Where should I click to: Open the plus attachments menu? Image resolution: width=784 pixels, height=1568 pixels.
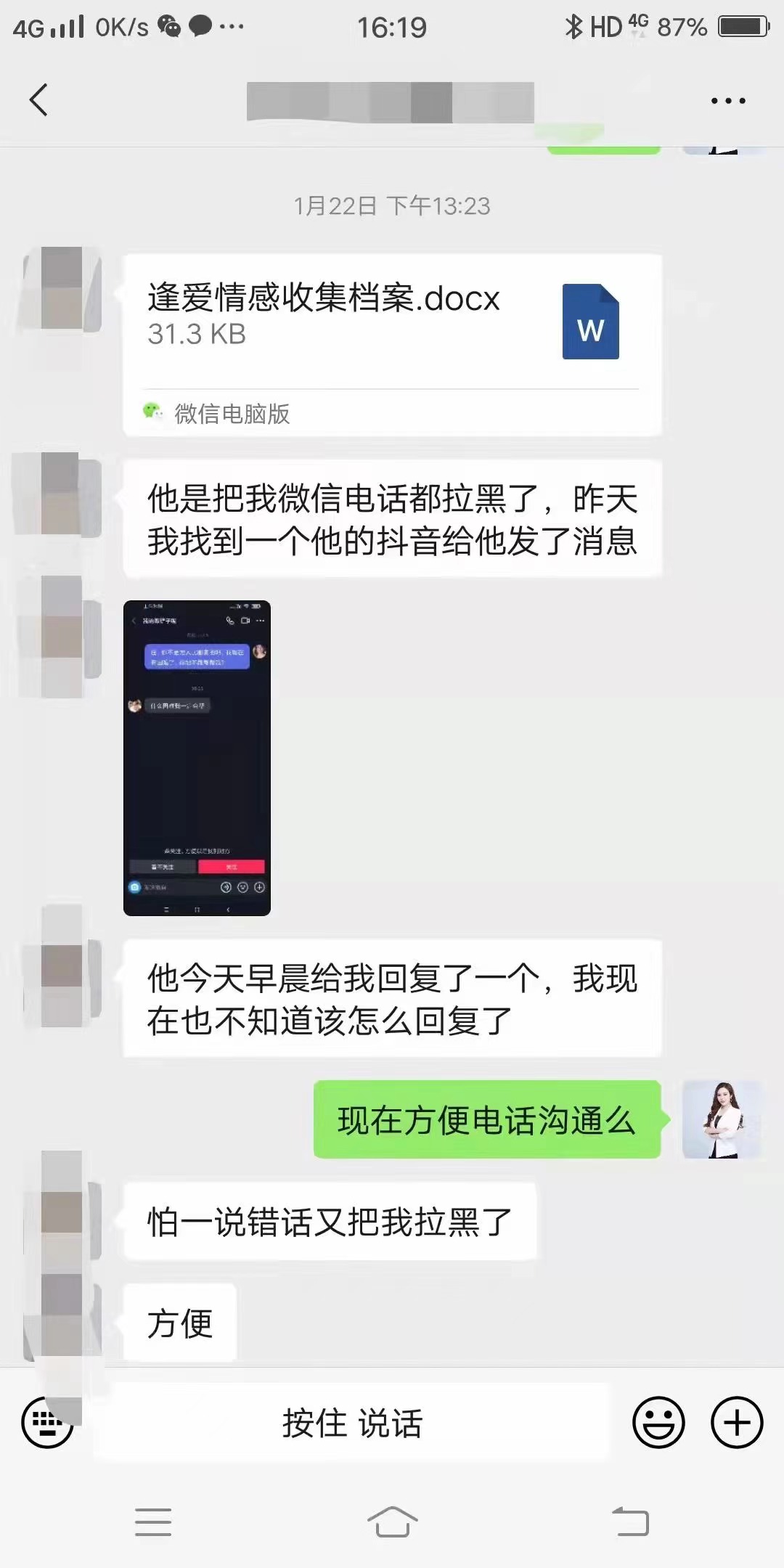click(x=736, y=1422)
